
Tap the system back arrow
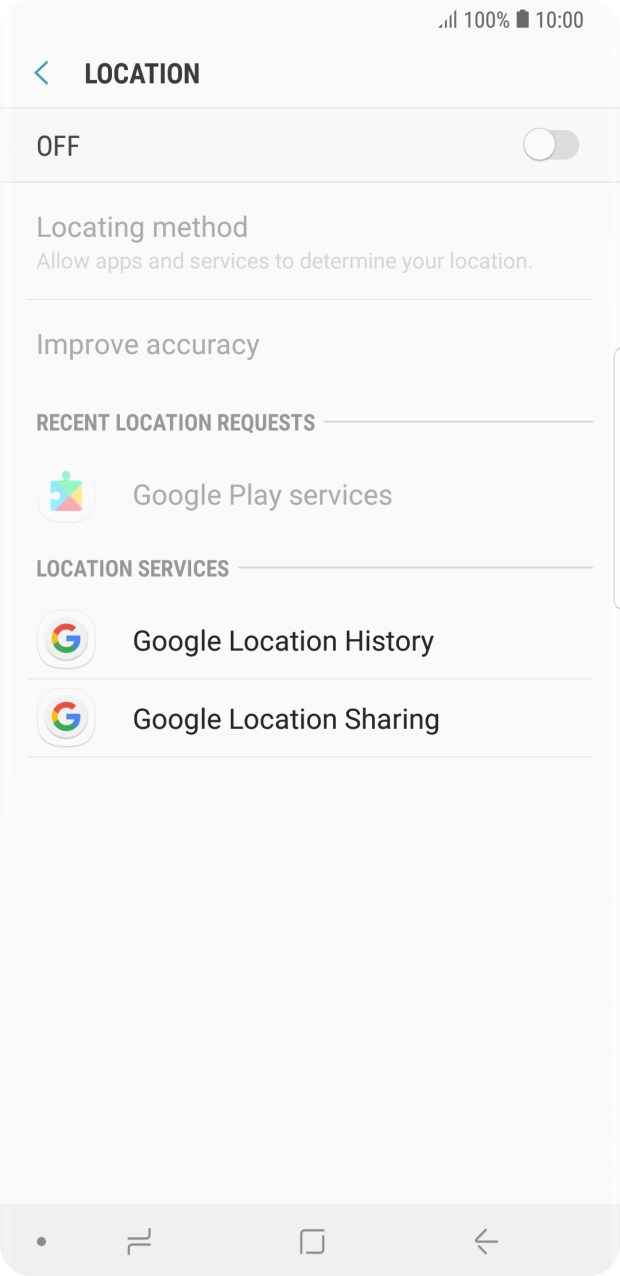(x=486, y=1241)
